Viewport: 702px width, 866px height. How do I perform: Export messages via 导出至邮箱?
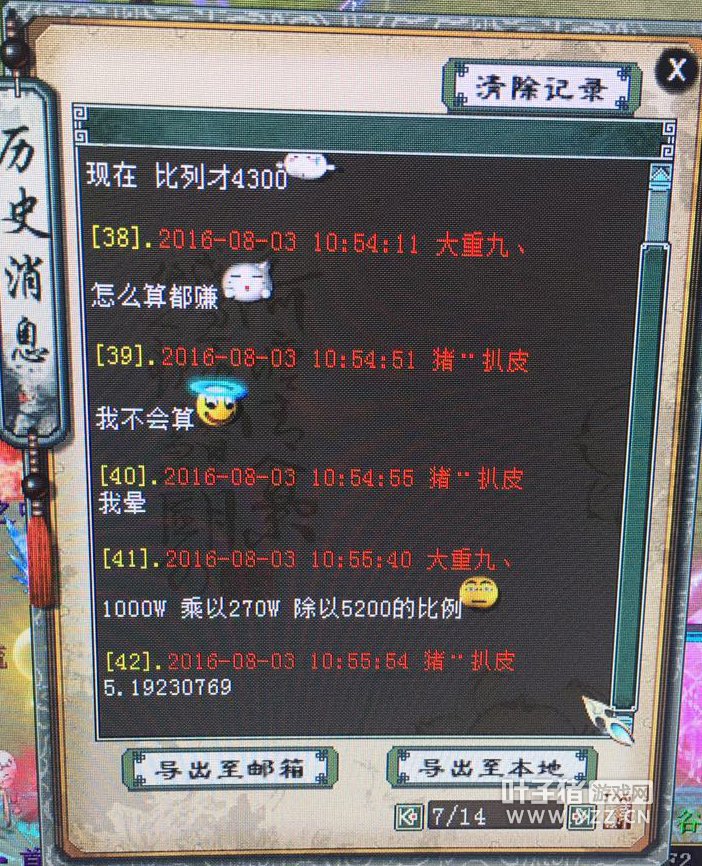[229, 770]
